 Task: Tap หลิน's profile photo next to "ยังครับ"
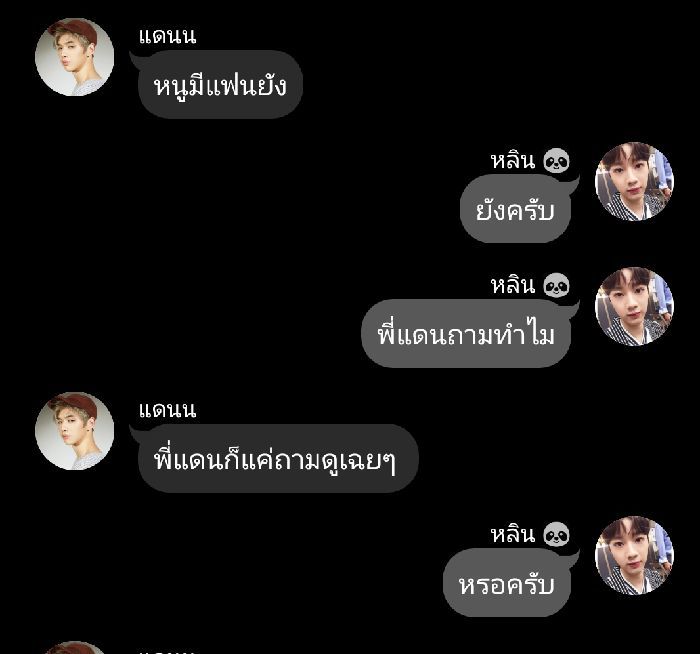(634, 182)
